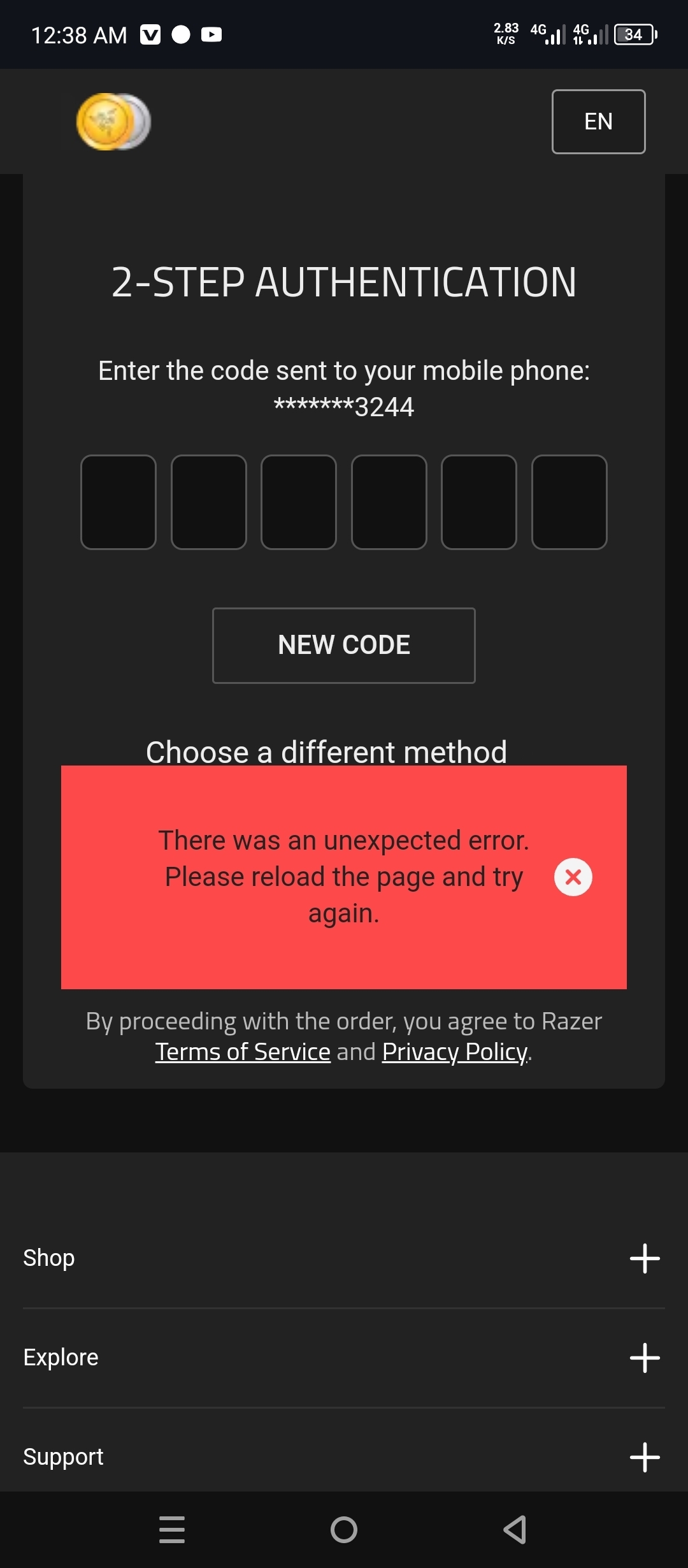Viewport: 688px width, 1568px height.
Task: Focus the last code digit box
Action: tap(569, 502)
